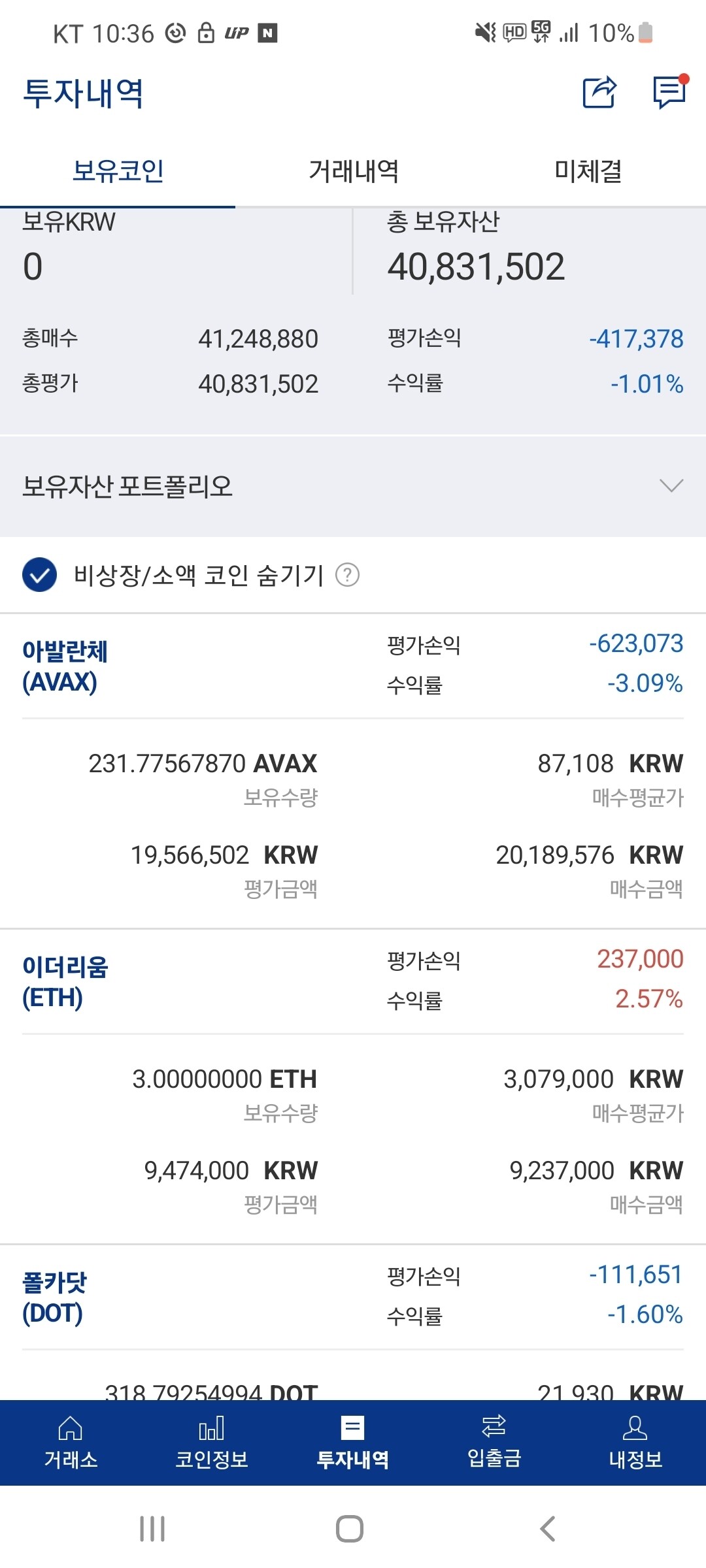Open notifications via the chat bubble icon
Image resolution: width=706 pixels, height=1568 pixels.
[667, 94]
